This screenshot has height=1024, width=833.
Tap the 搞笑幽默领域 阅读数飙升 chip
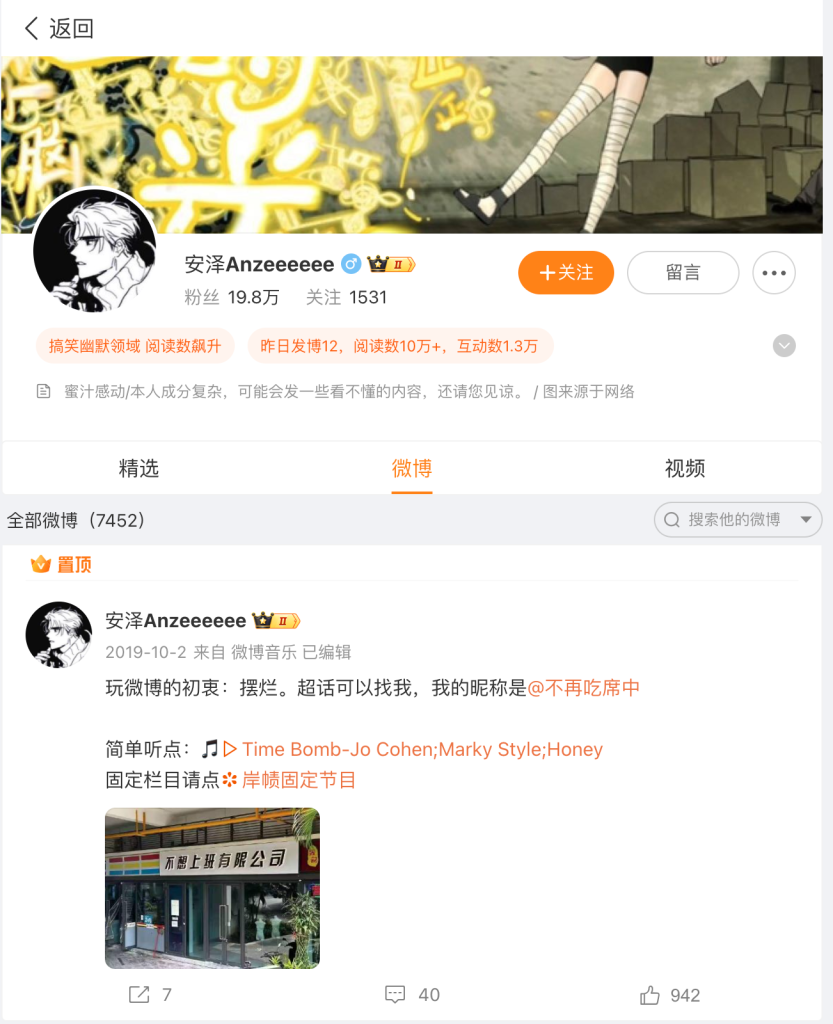[x=134, y=346]
